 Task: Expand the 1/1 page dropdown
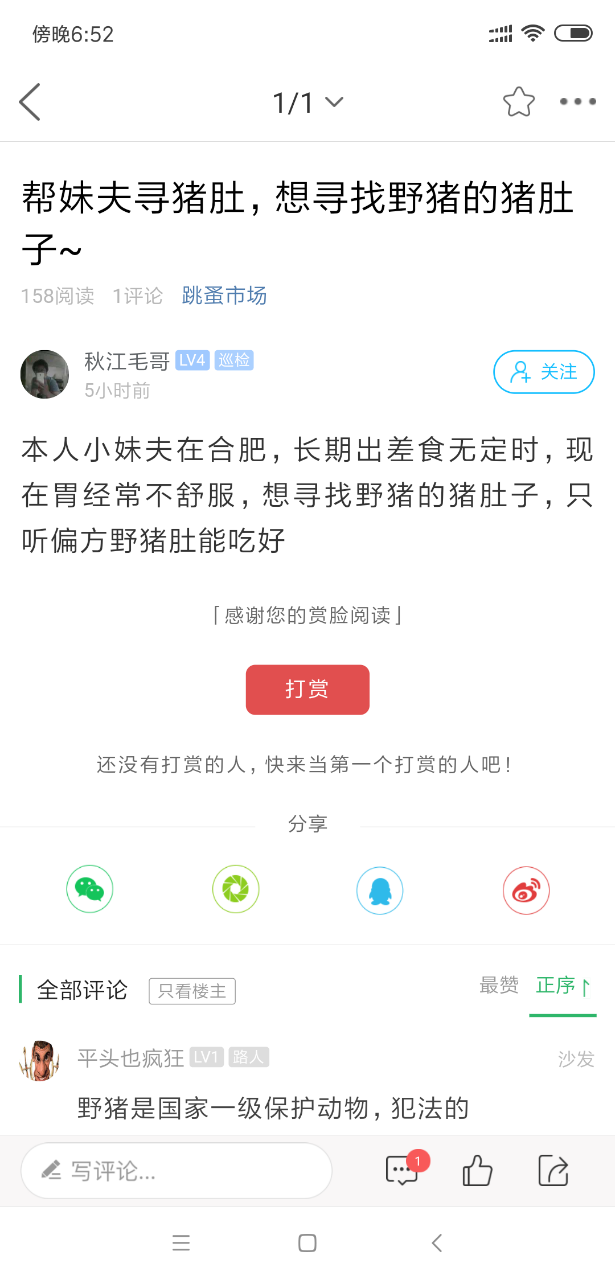click(x=308, y=102)
